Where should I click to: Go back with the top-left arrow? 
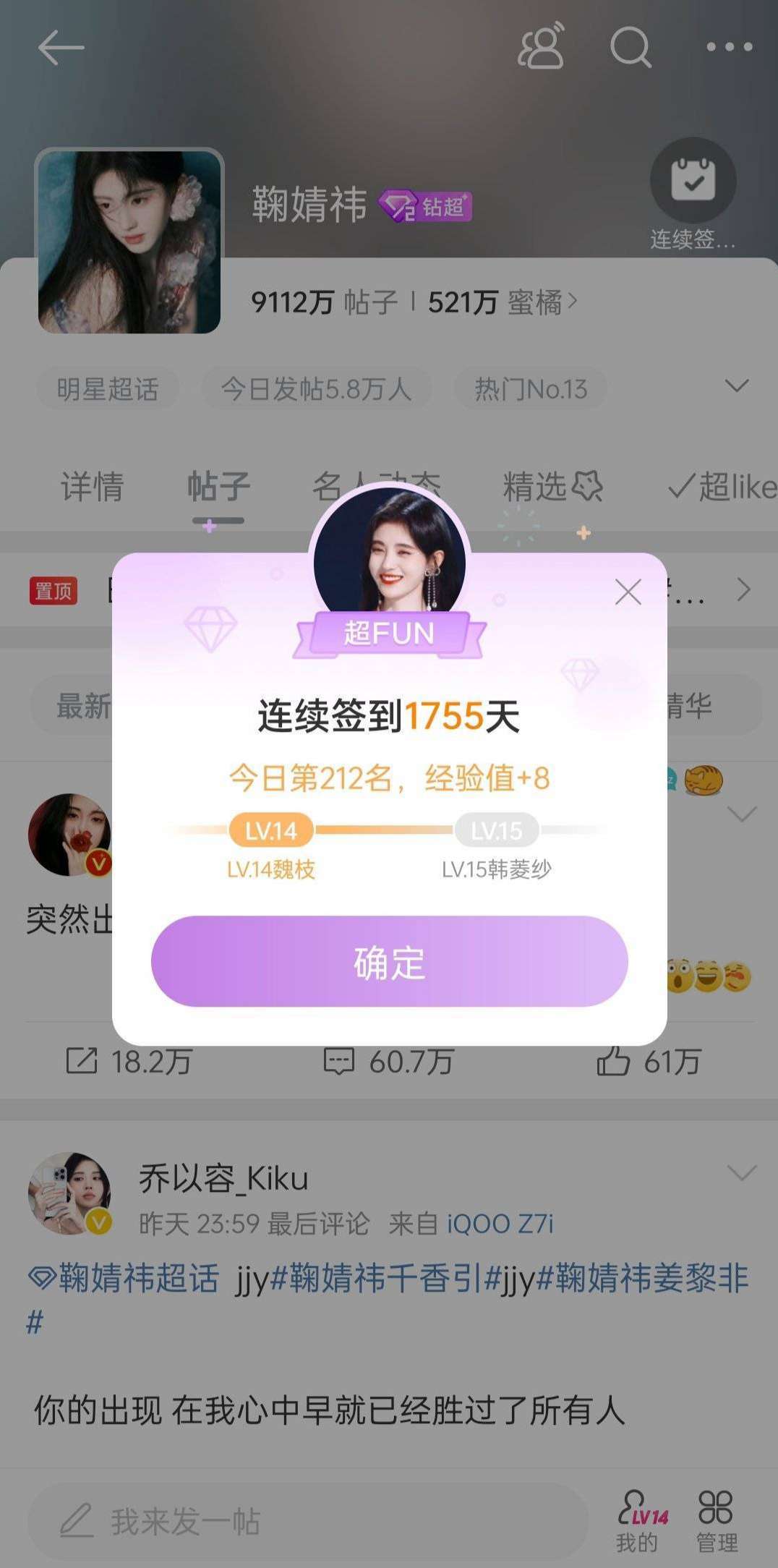tap(61, 48)
